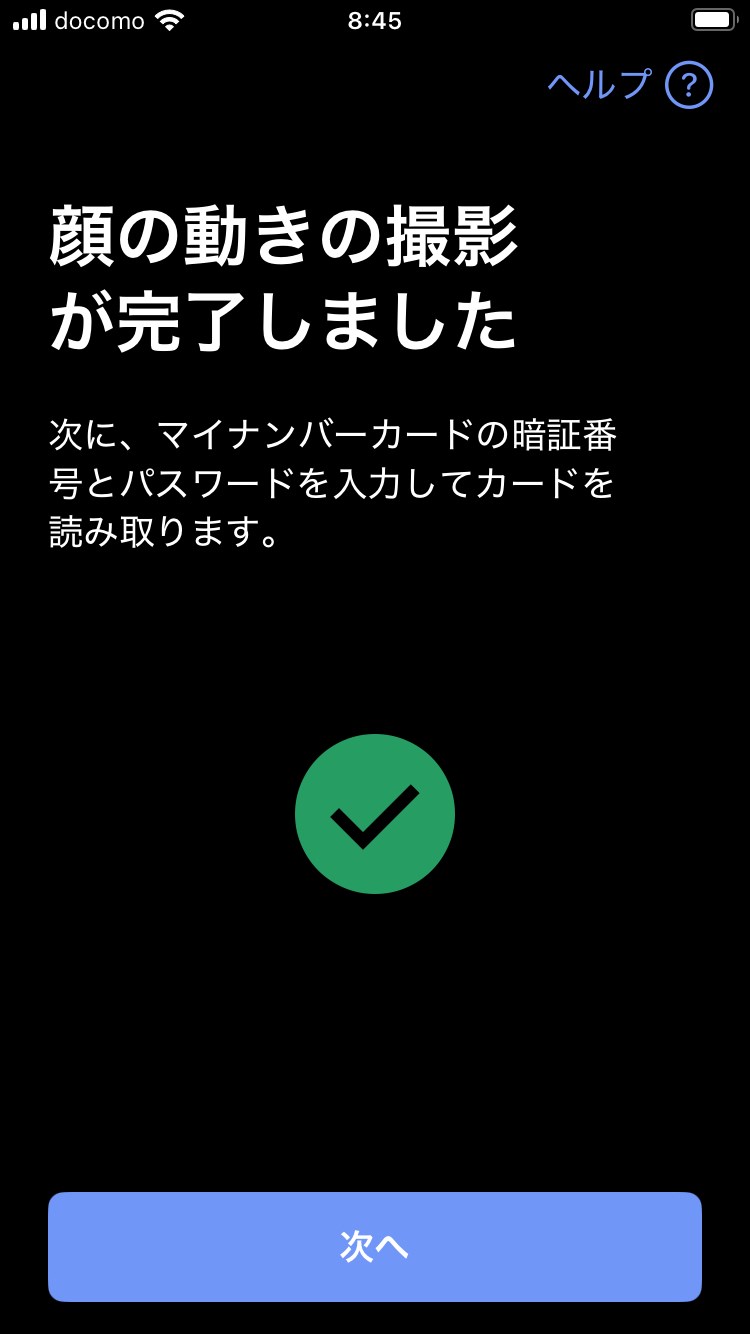
Task: Open the circled question mark help icon
Action: point(688,86)
